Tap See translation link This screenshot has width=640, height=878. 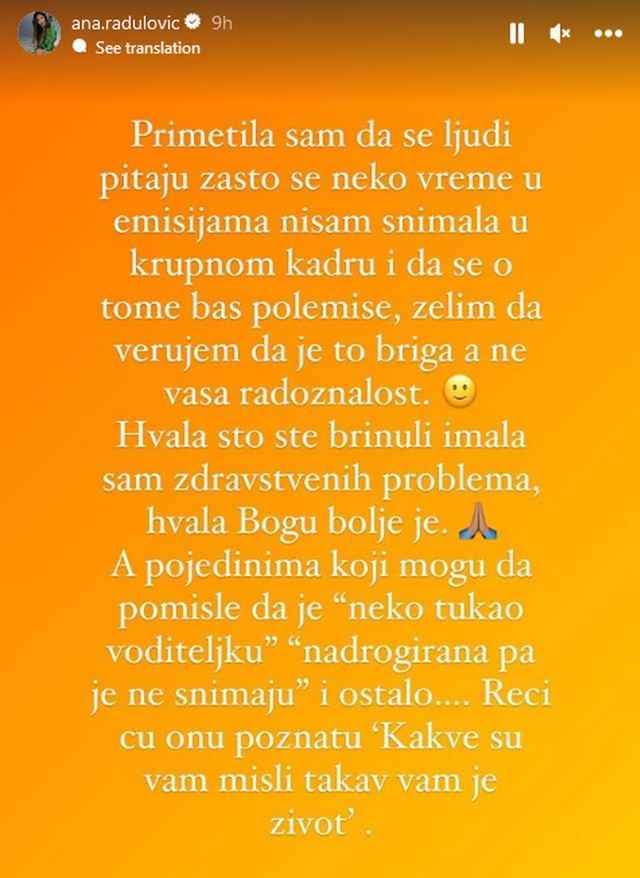click(x=147, y=48)
